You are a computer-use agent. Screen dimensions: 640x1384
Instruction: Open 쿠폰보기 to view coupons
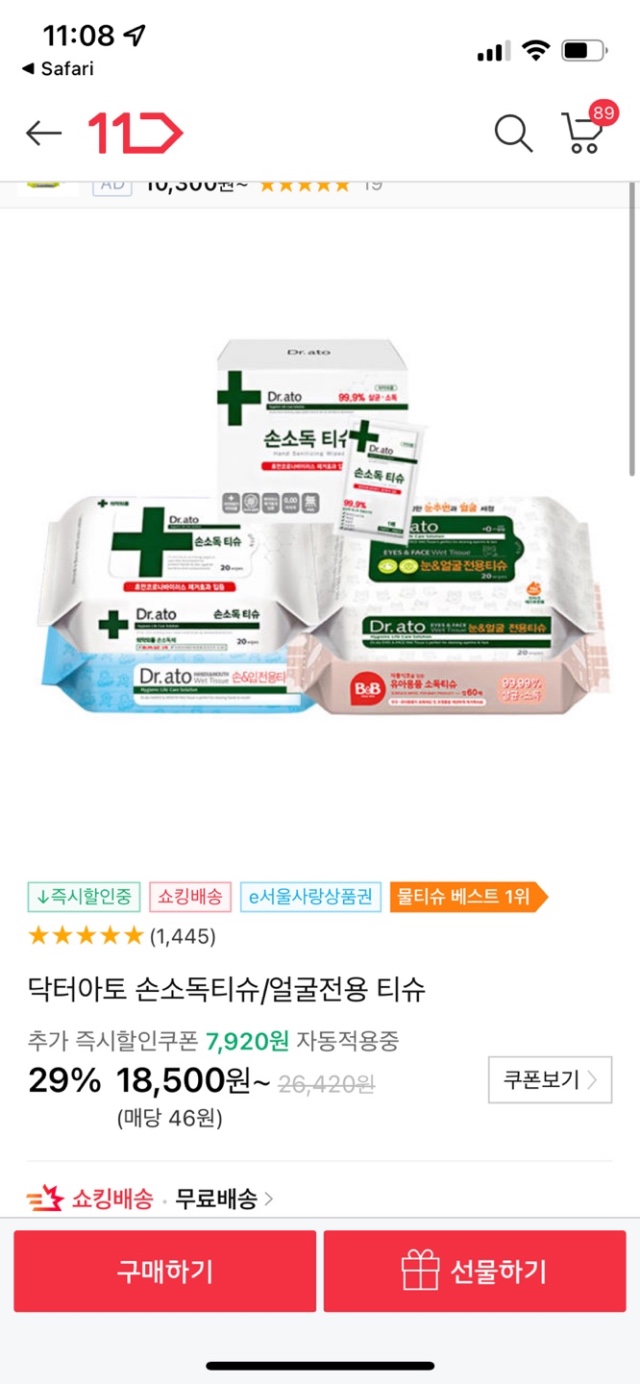pos(549,1080)
